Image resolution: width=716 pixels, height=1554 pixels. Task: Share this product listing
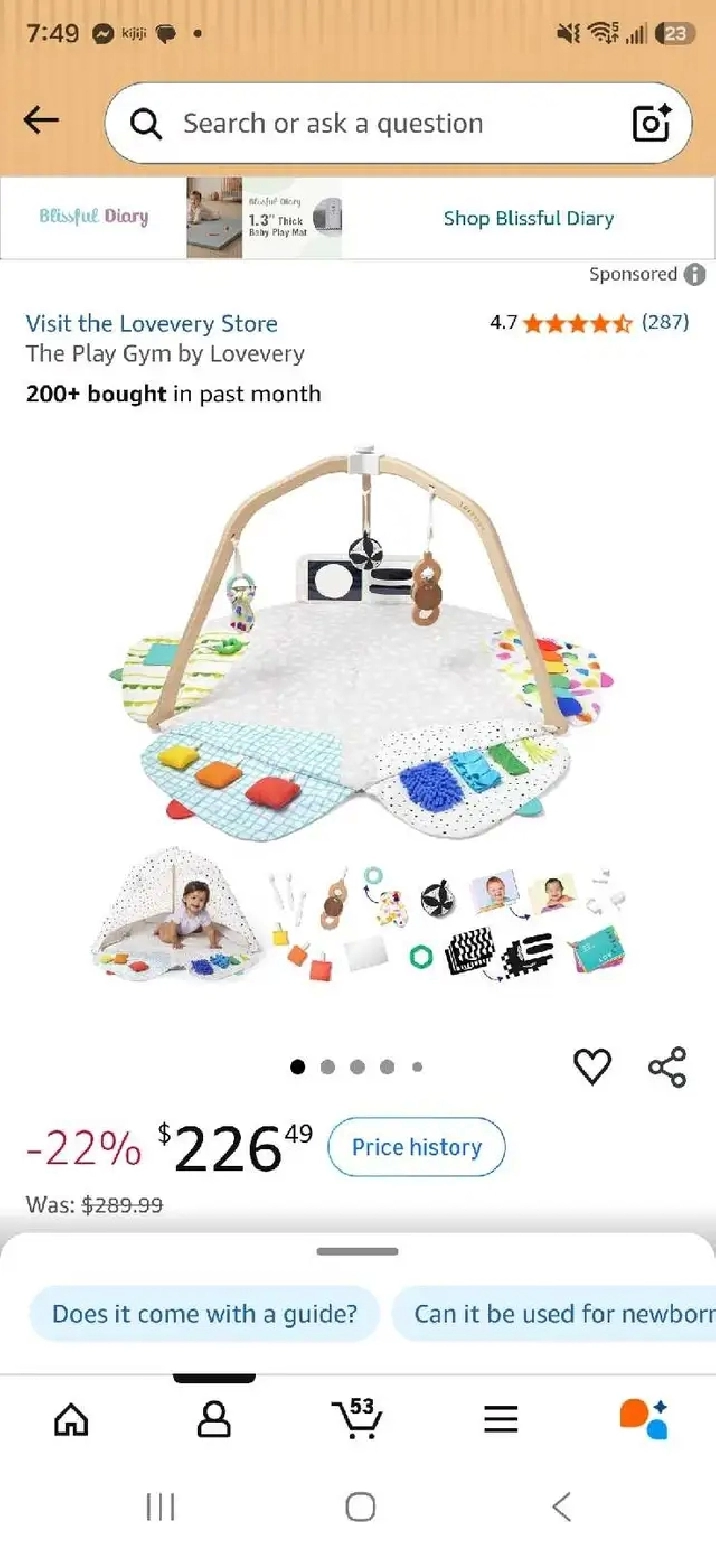[667, 1067]
